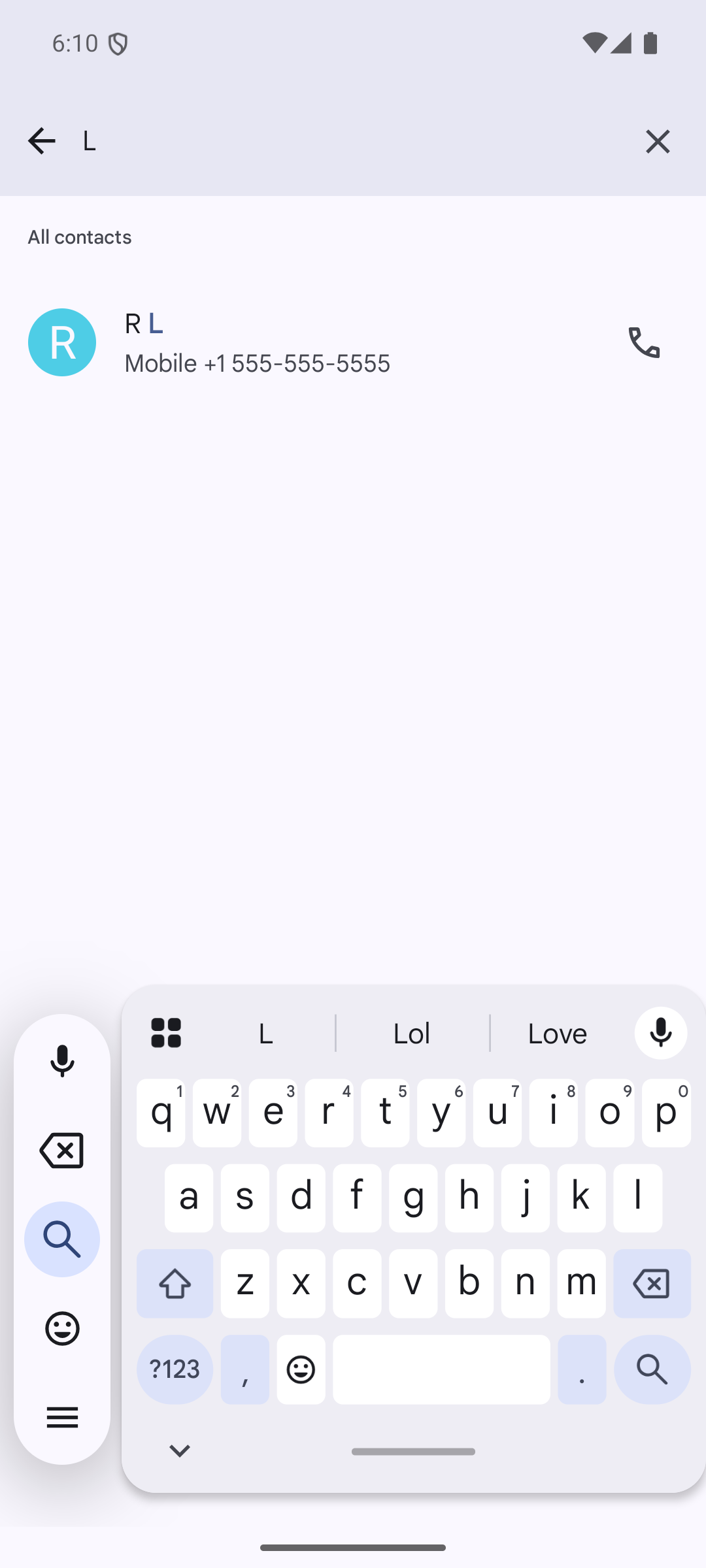Screen dimensions: 706x1568
Task: Tap the side panel search button
Action: pos(62,1239)
